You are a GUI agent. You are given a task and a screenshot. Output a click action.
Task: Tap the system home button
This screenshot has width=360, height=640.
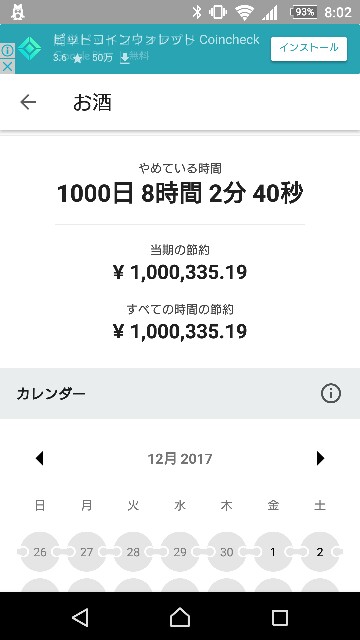point(180,617)
